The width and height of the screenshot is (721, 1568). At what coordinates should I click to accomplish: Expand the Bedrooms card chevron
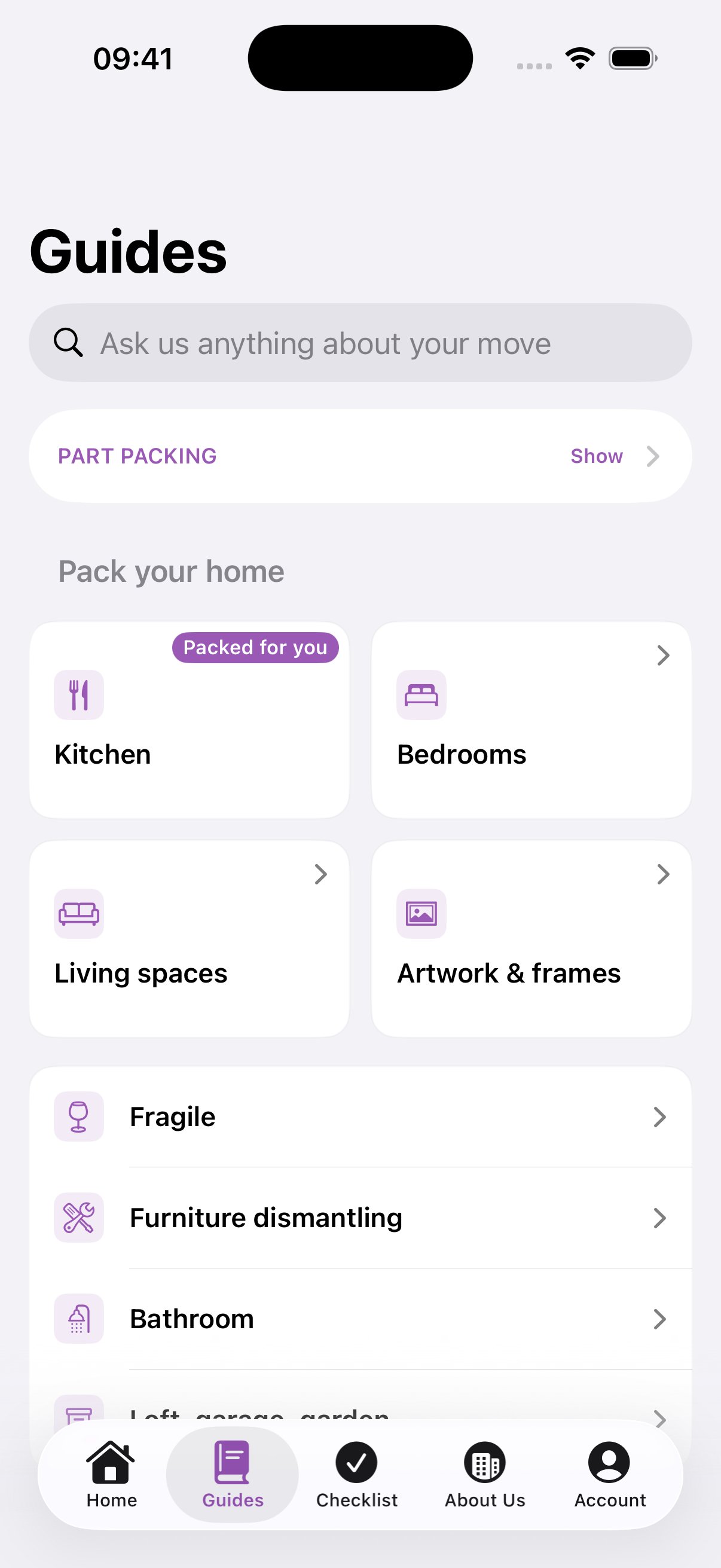coord(662,655)
